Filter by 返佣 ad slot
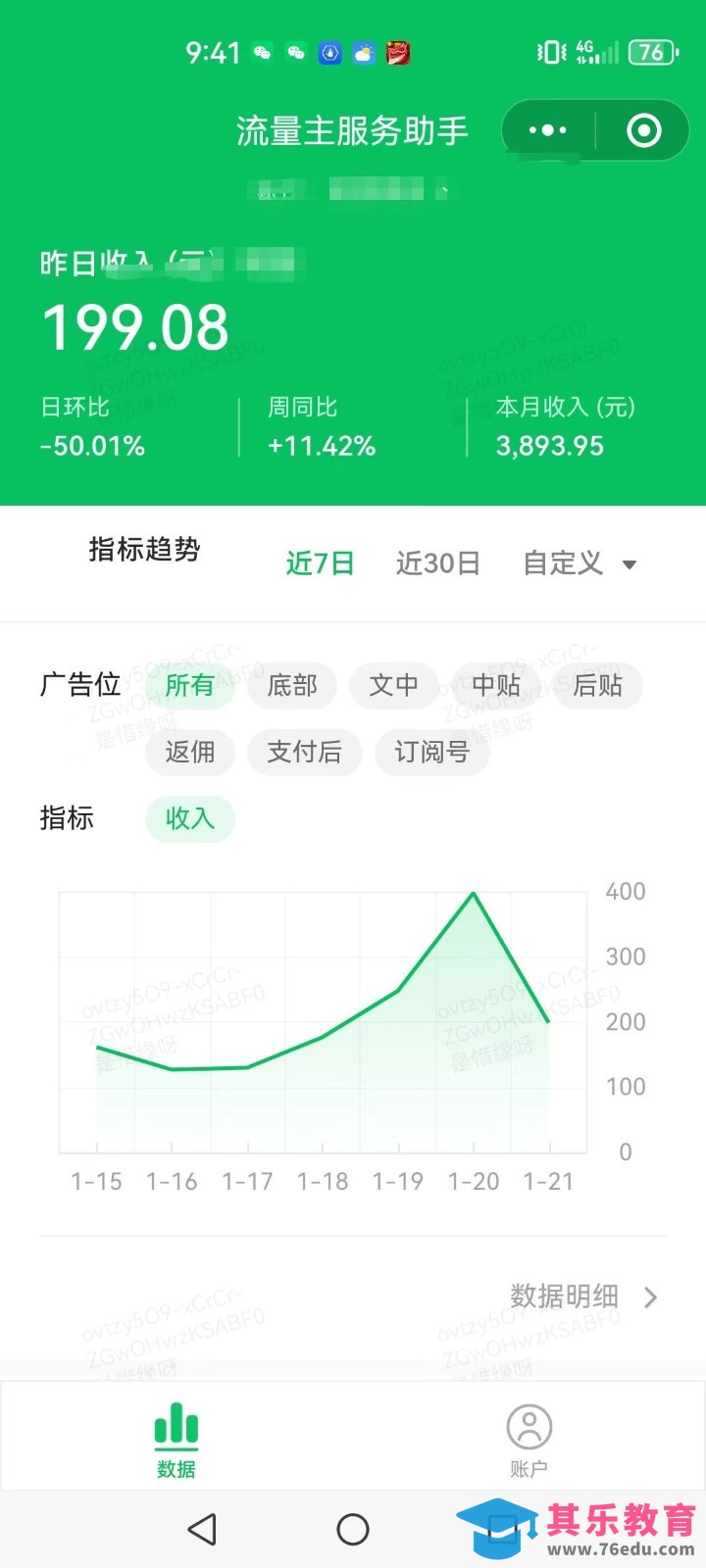This screenshot has height=1568, width=706. point(189,752)
